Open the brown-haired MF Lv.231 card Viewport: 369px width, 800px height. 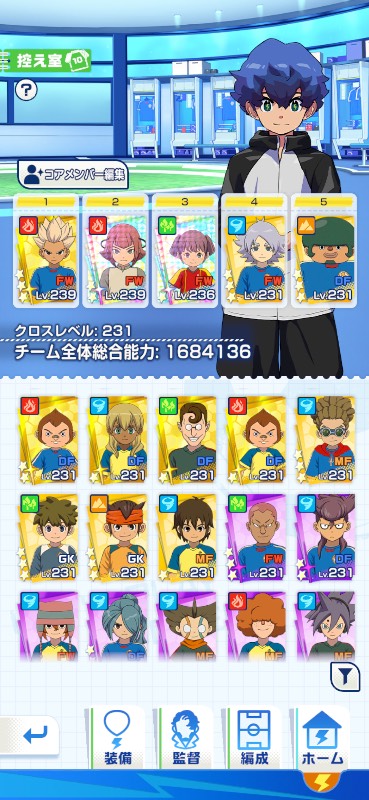coord(187,537)
